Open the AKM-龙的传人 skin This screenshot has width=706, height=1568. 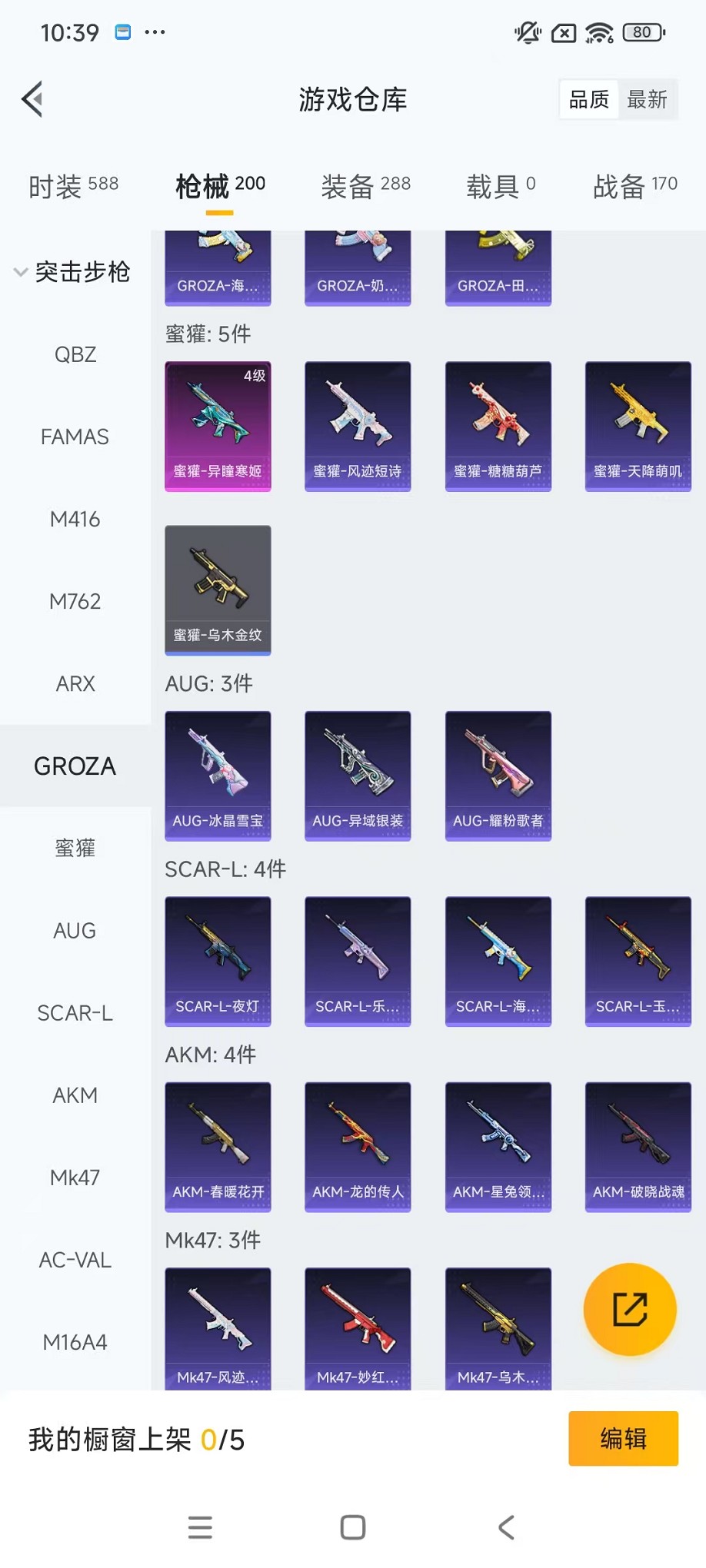pyautogui.click(x=358, y=1146)
